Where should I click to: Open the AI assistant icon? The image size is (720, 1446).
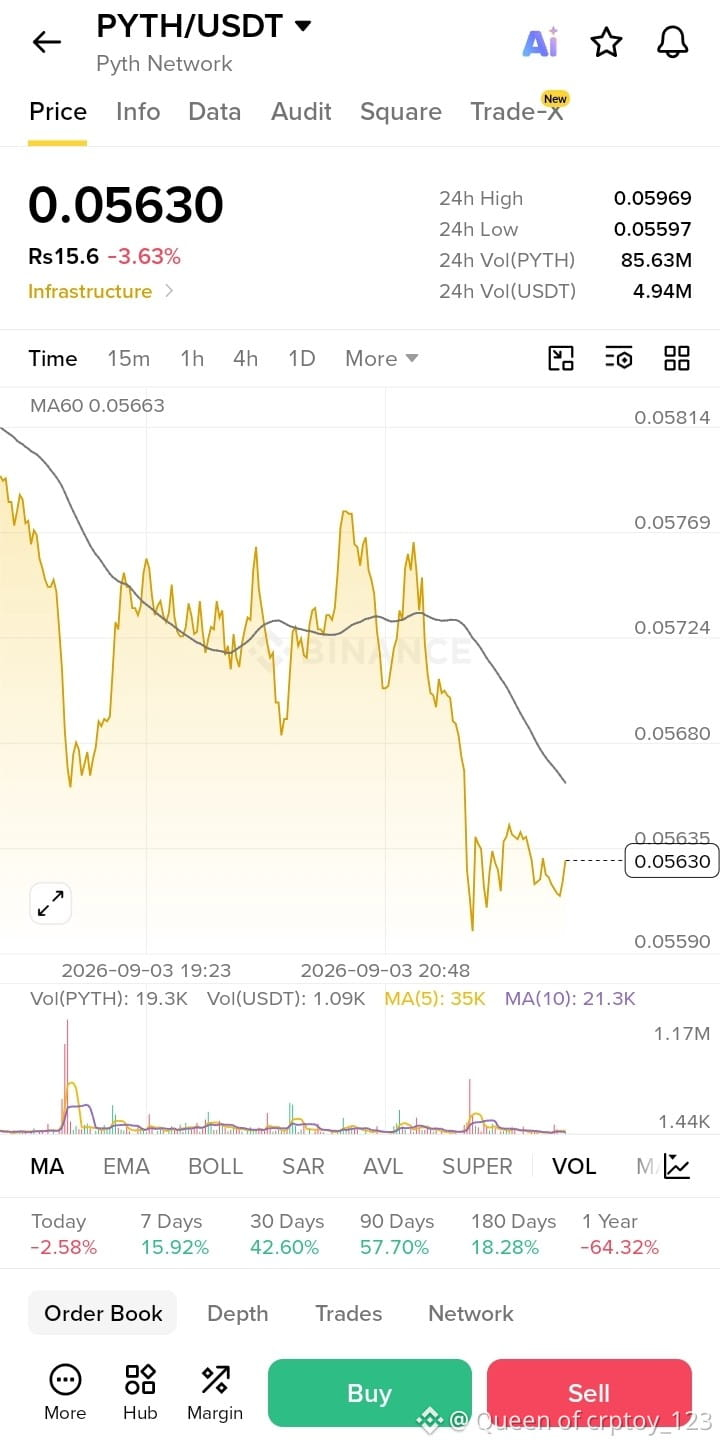pyautogui.click(x=540, y=42)
